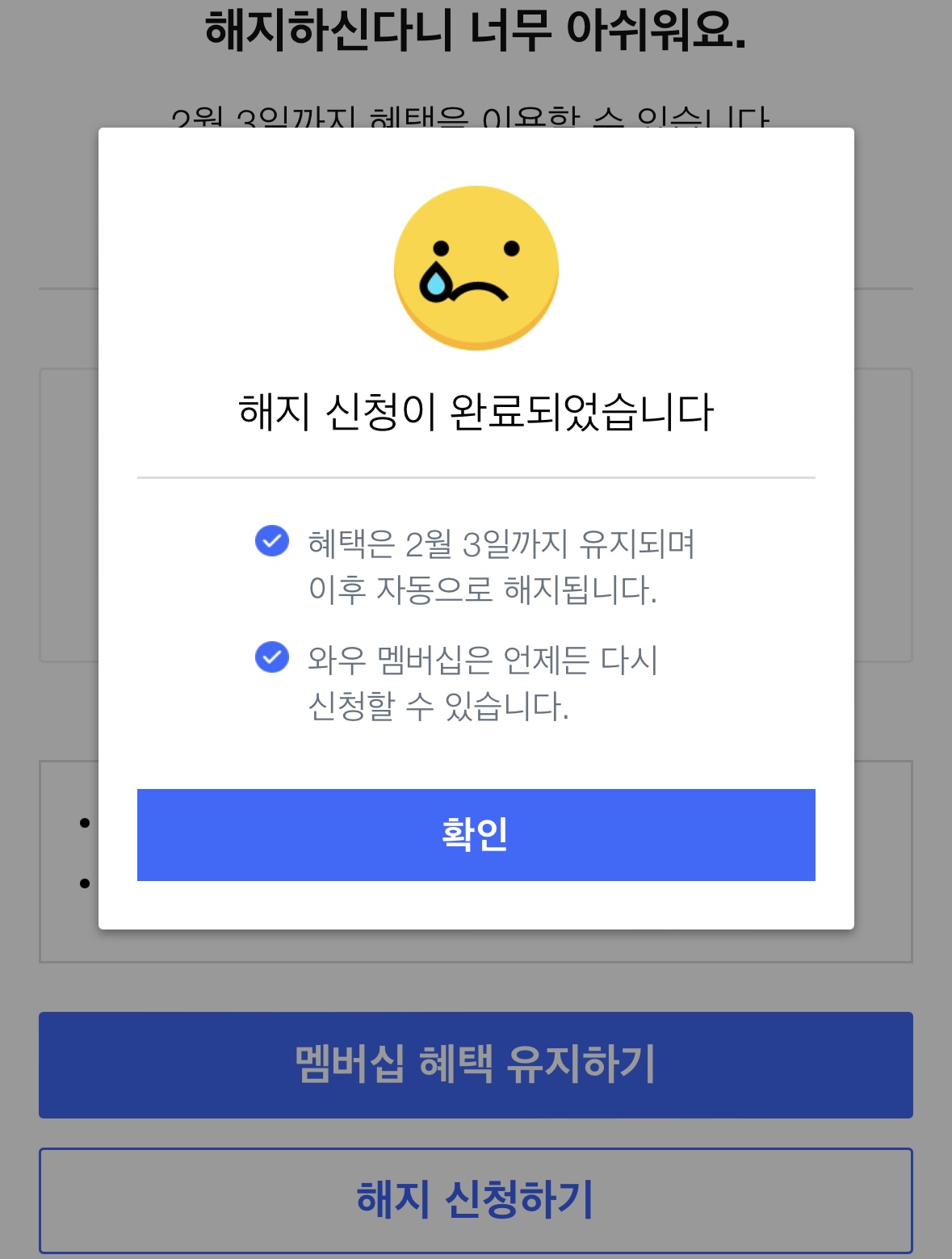
Task: Expand the first bullet item in the background list
Action: coord(81,822)
